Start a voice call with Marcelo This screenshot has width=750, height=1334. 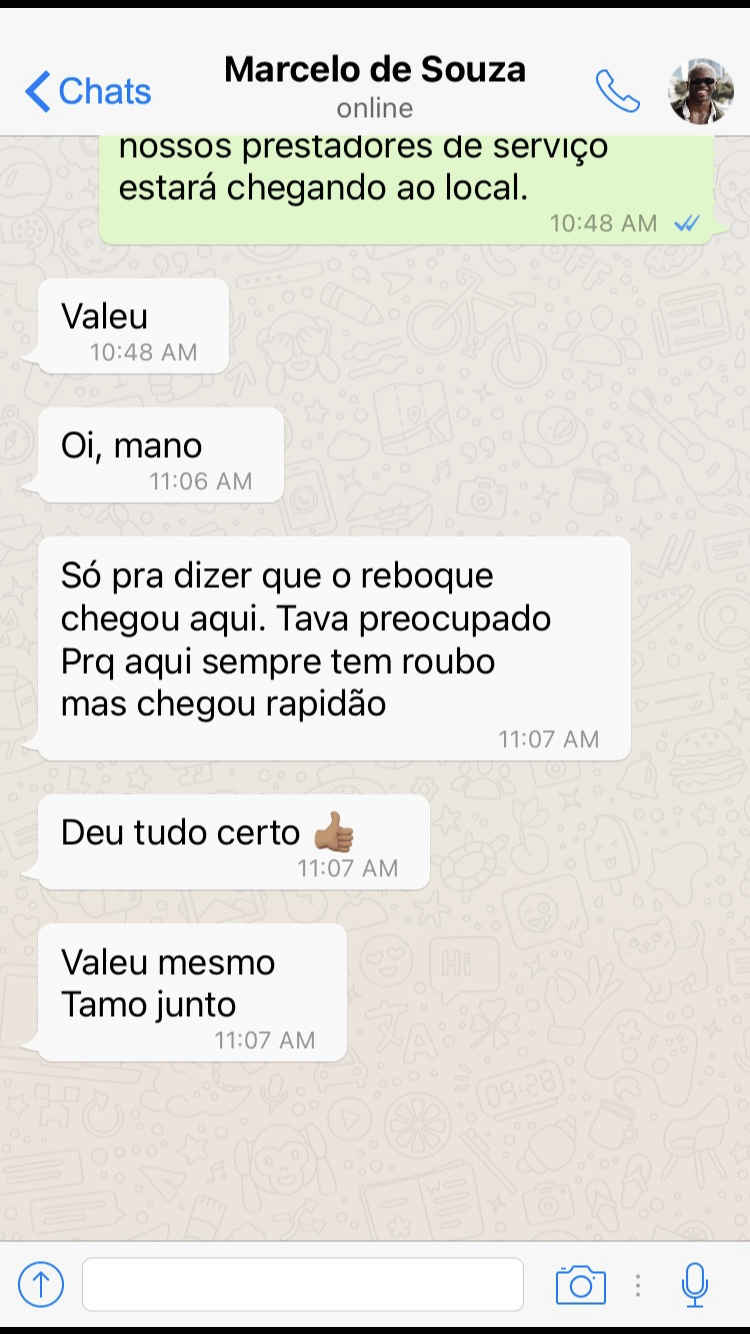tap(617, 91)
